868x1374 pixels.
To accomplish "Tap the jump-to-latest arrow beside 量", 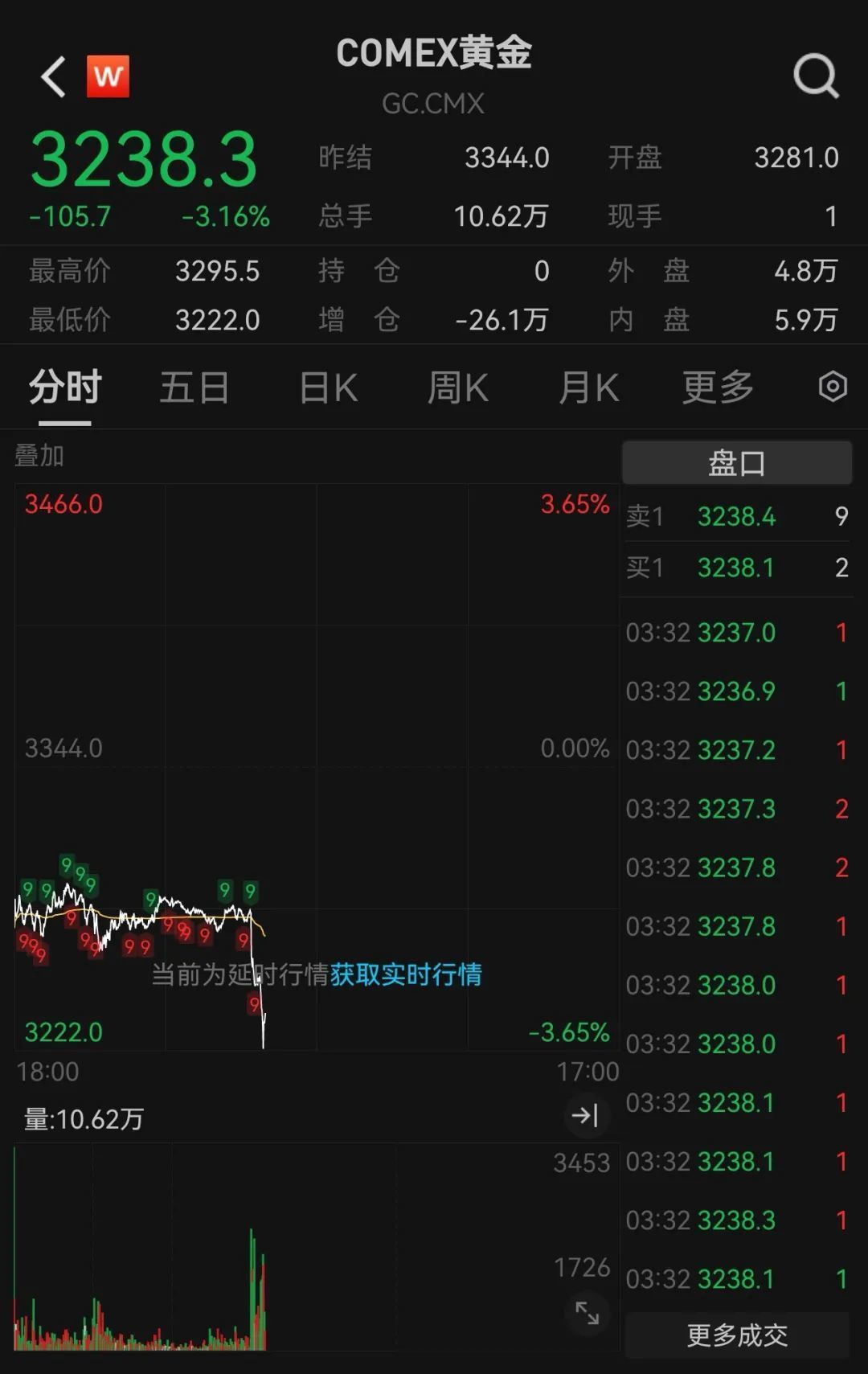I will (x=588, y=1116).
